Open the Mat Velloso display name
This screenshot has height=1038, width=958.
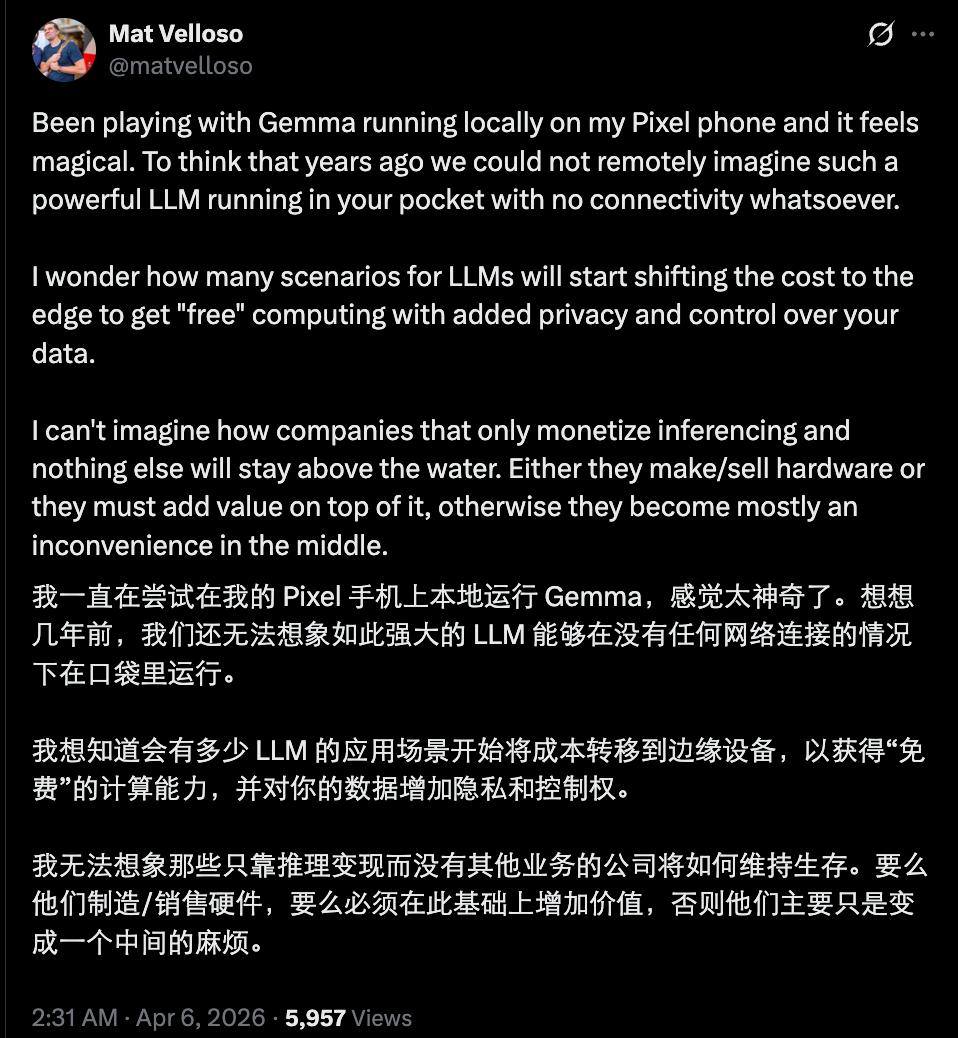point(175,33)
